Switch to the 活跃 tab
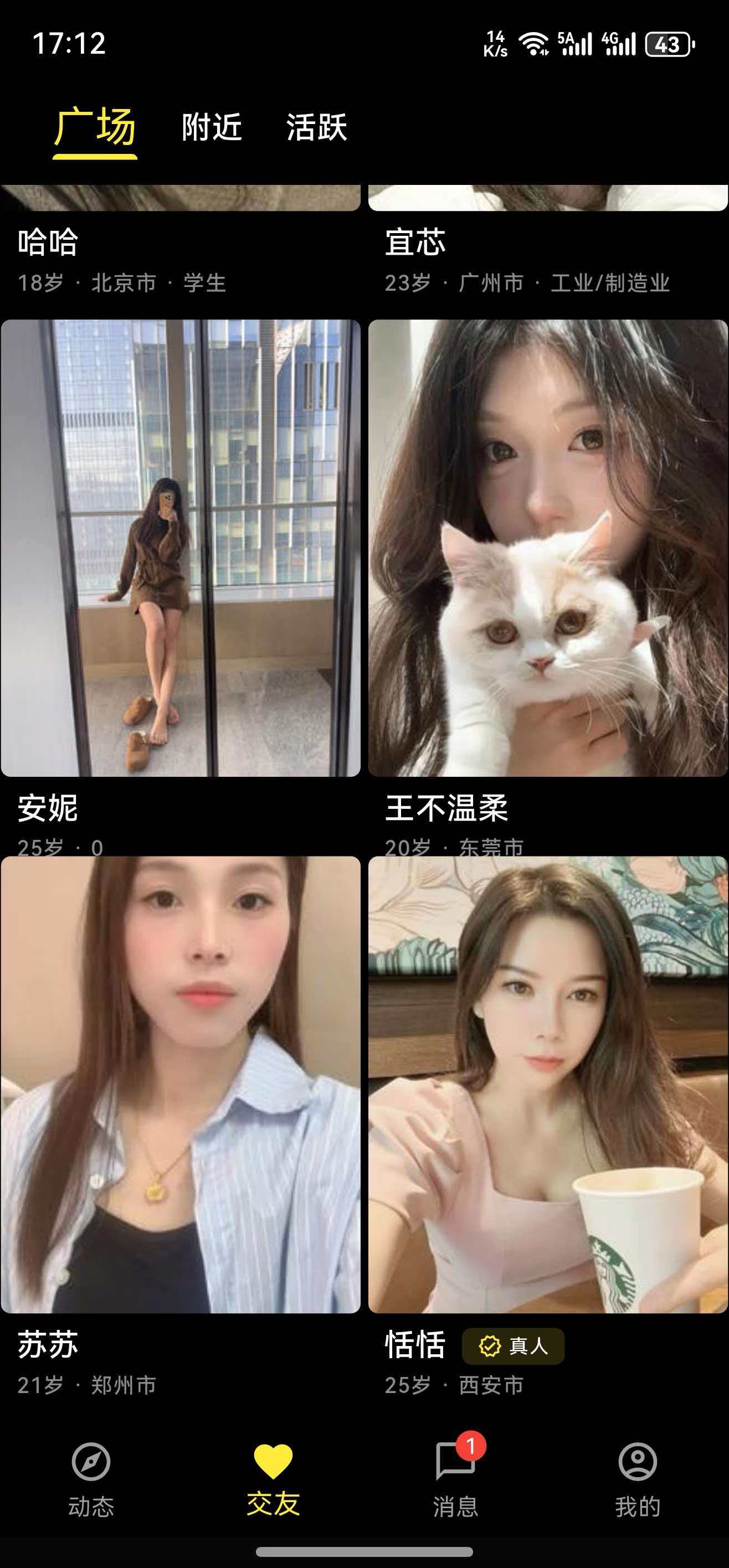This screenshot has height=1568, width=729. pyautogui.click(x=316, y=127)
